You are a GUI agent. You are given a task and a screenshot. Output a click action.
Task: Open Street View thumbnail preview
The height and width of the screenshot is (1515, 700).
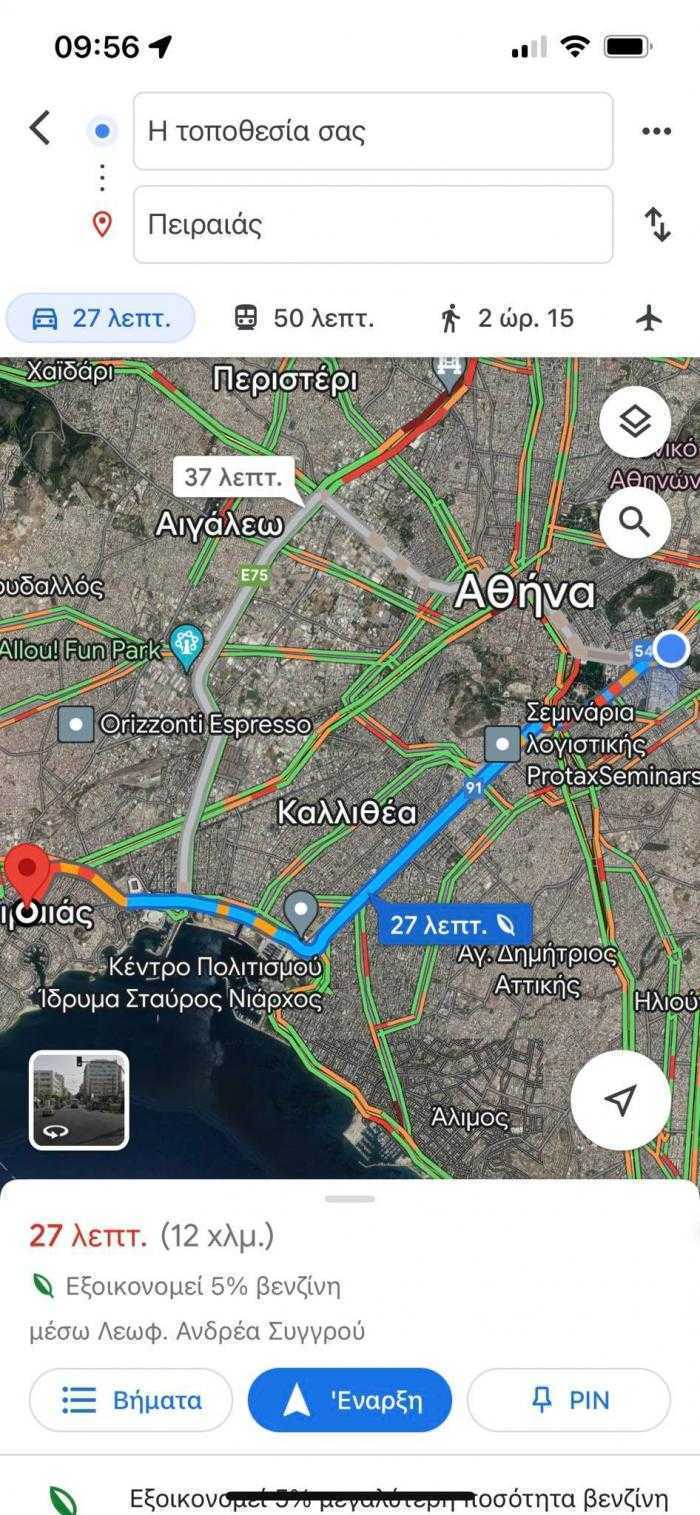(x=79, y=1099)
